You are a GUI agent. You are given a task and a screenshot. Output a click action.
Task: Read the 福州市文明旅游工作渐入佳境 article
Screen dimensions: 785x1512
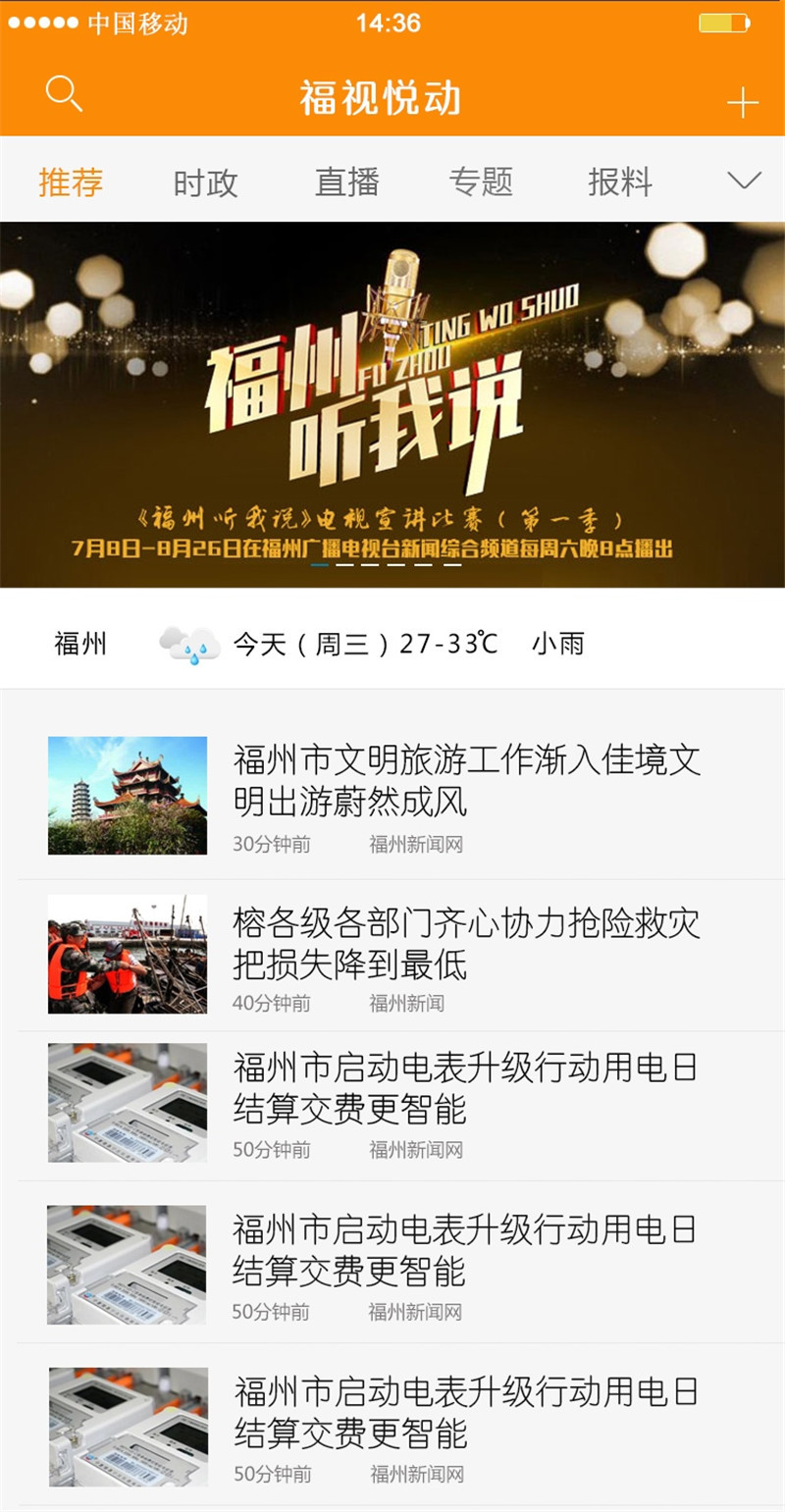pos(467,781)
